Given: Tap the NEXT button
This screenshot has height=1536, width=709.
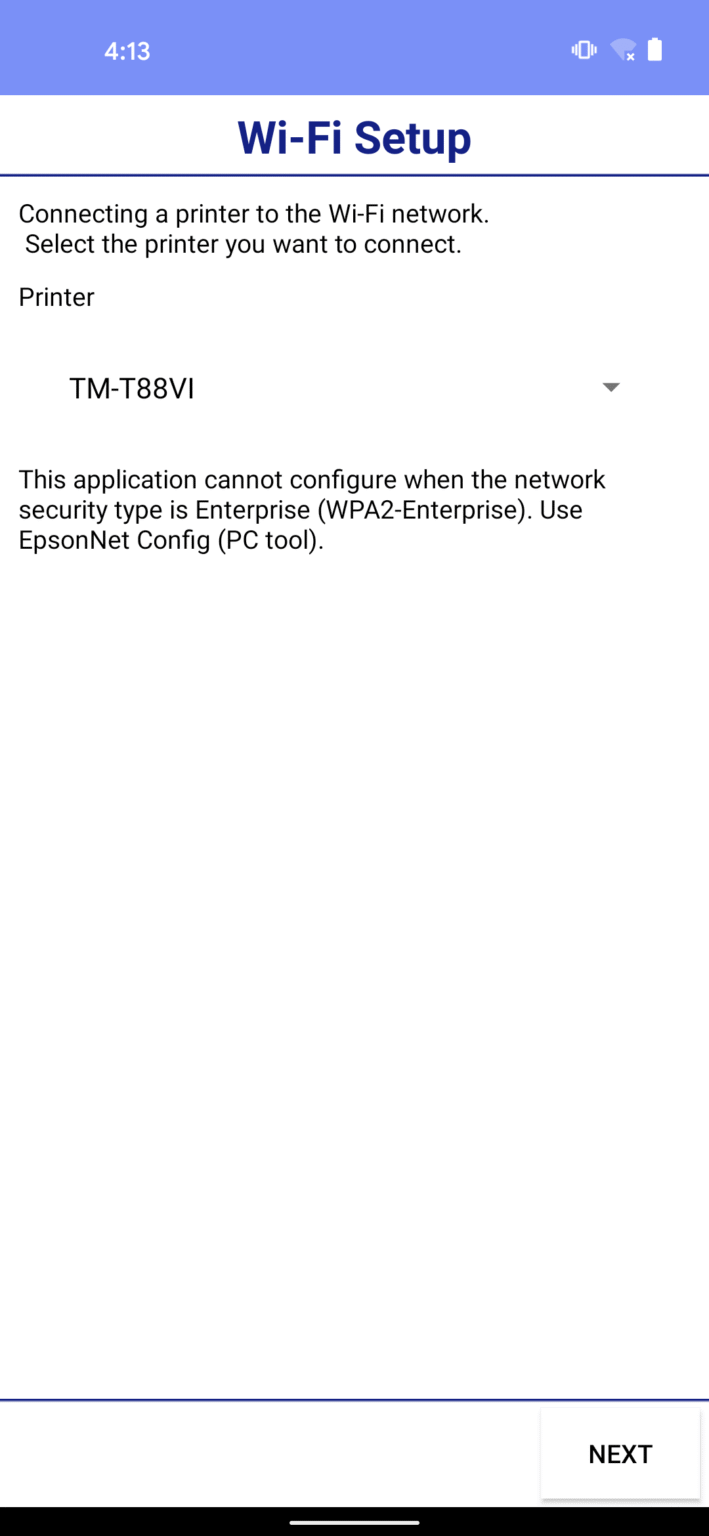Looking at the screenshot, I should 620,1454.
